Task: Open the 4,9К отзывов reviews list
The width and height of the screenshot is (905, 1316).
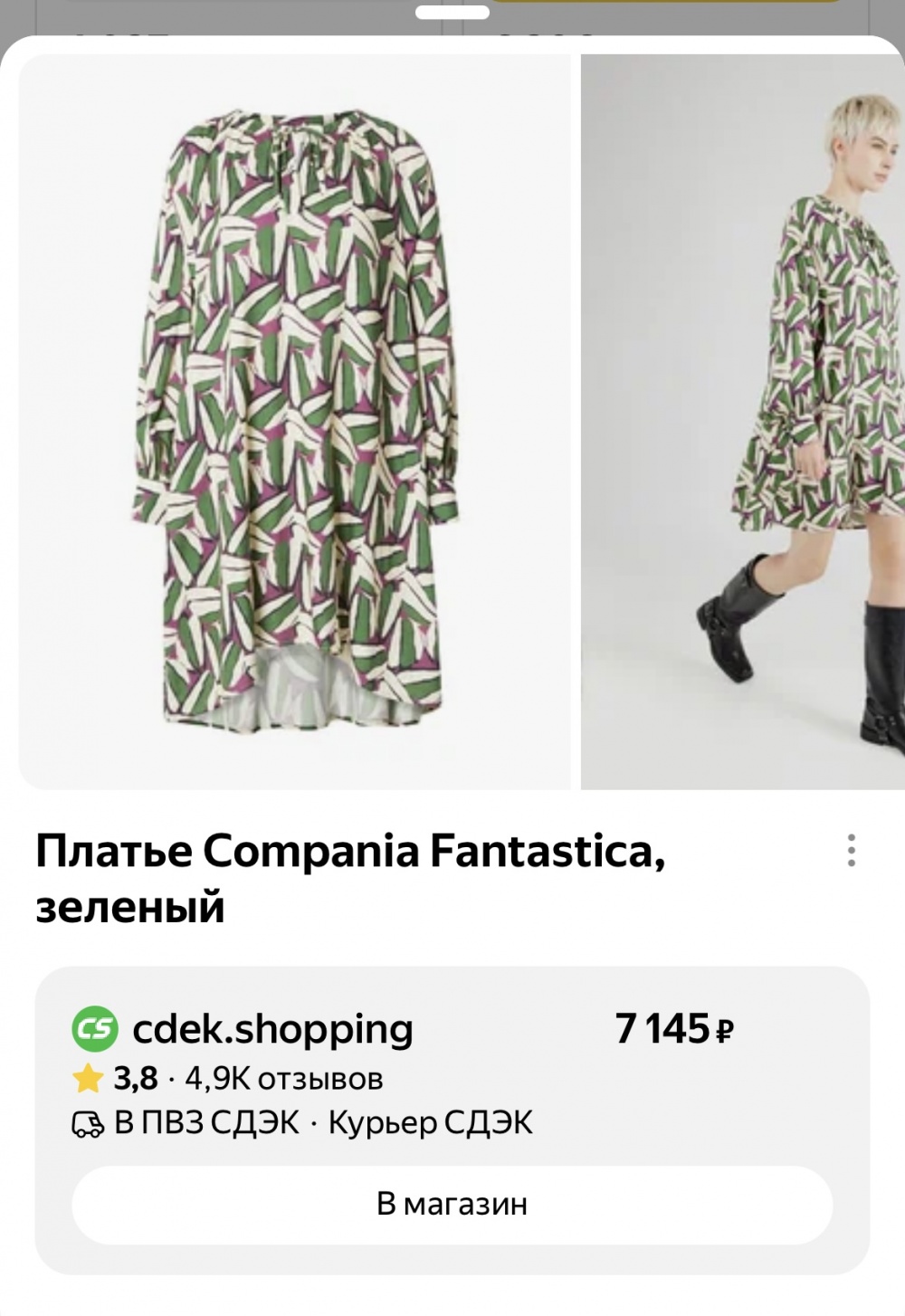Action: [284, 1078]
